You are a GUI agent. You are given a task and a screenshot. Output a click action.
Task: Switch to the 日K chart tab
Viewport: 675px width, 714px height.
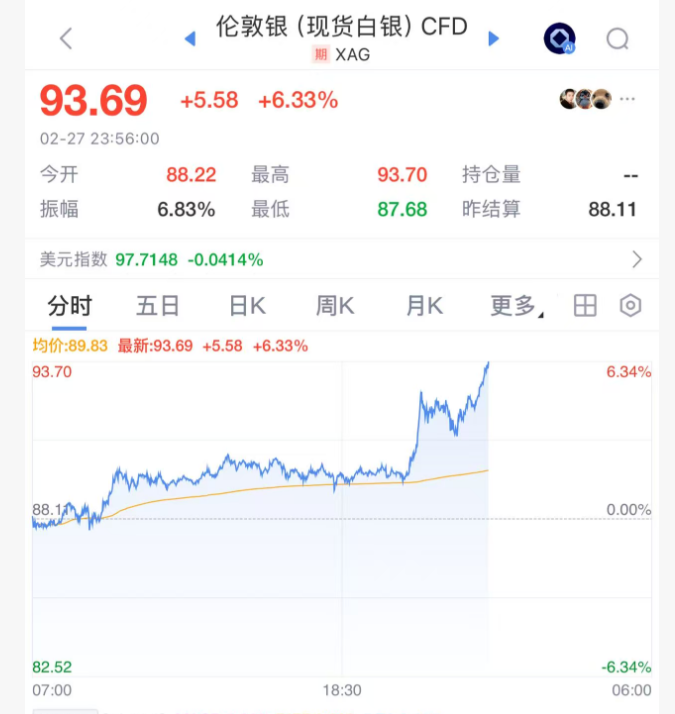coord(247,306)
